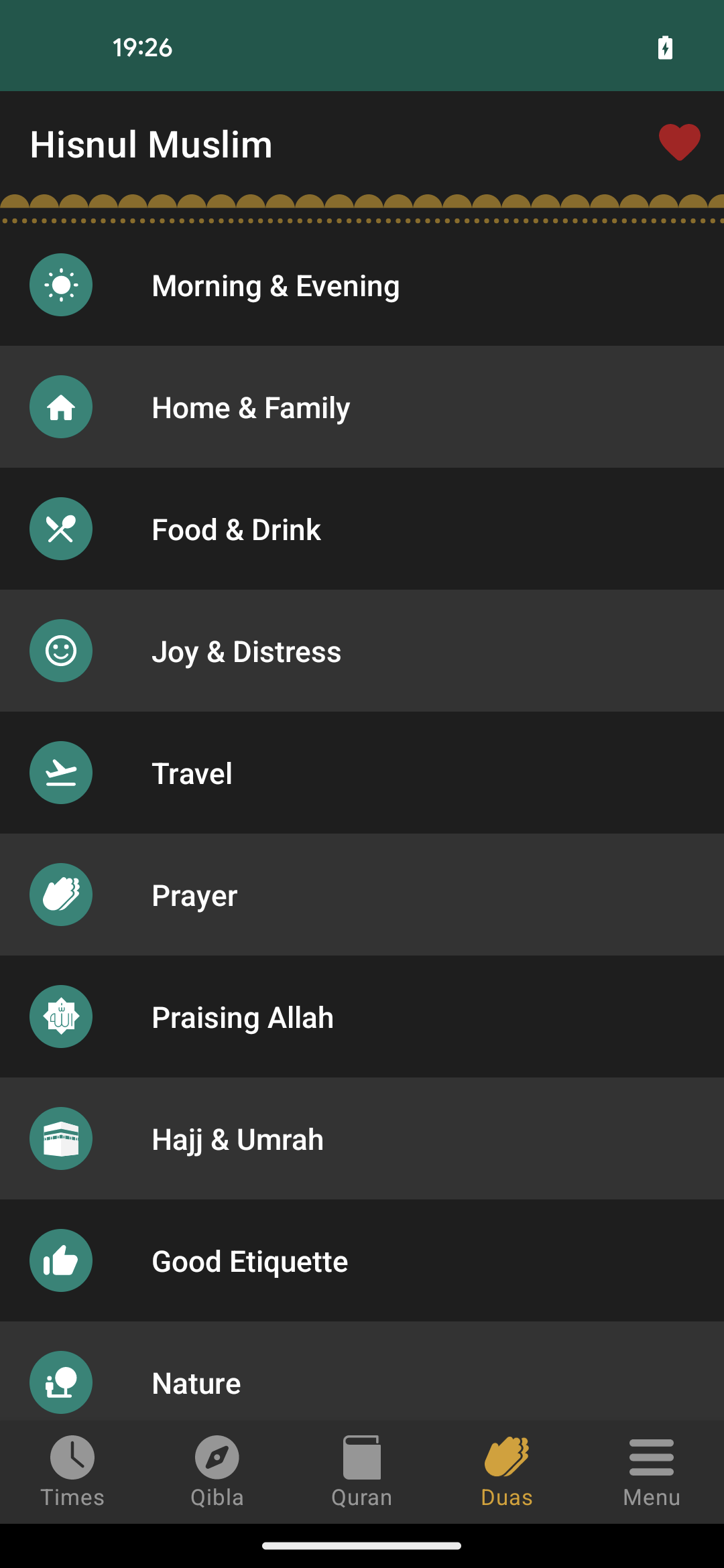
Task: View Joy & Distress duas
Action: 362,651
